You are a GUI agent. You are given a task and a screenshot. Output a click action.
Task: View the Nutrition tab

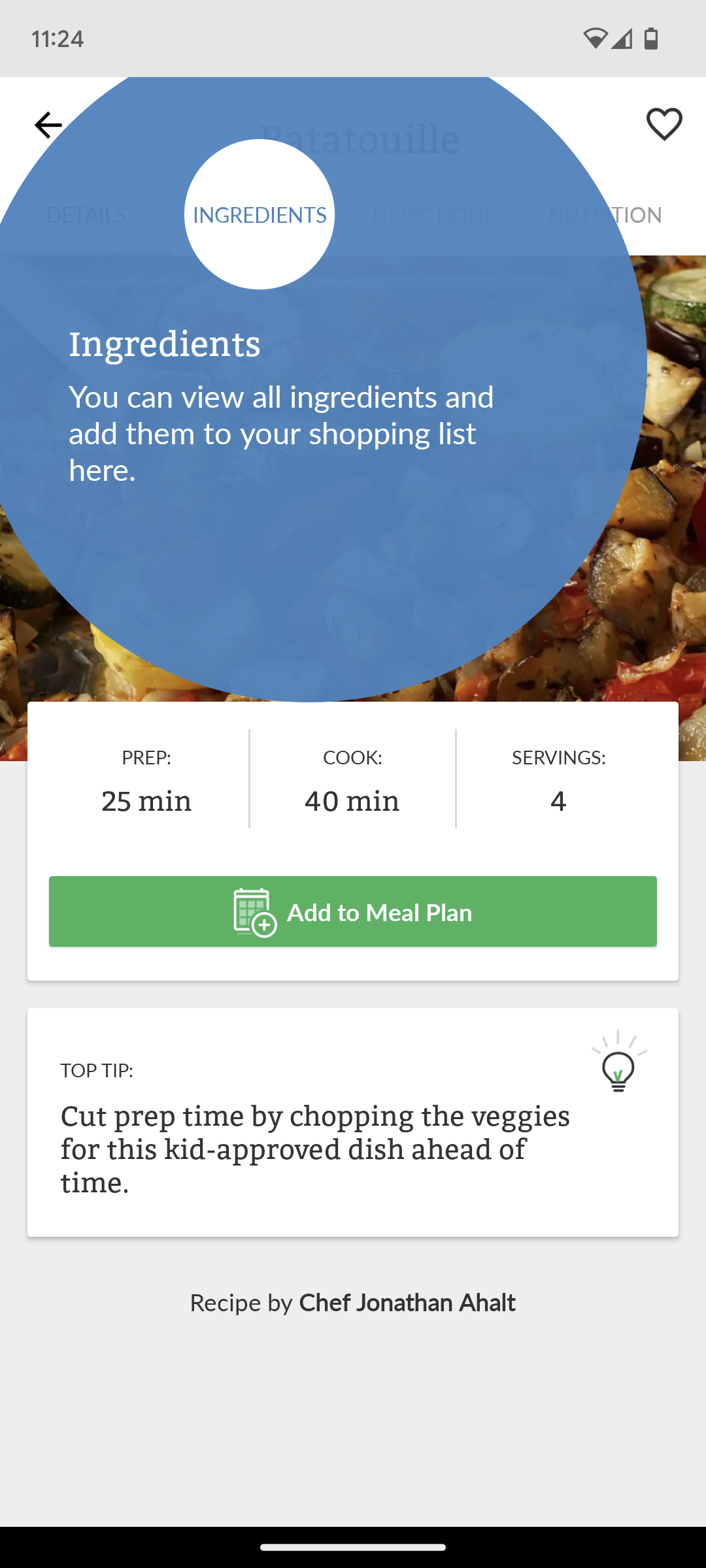click(x=605, y=215)
